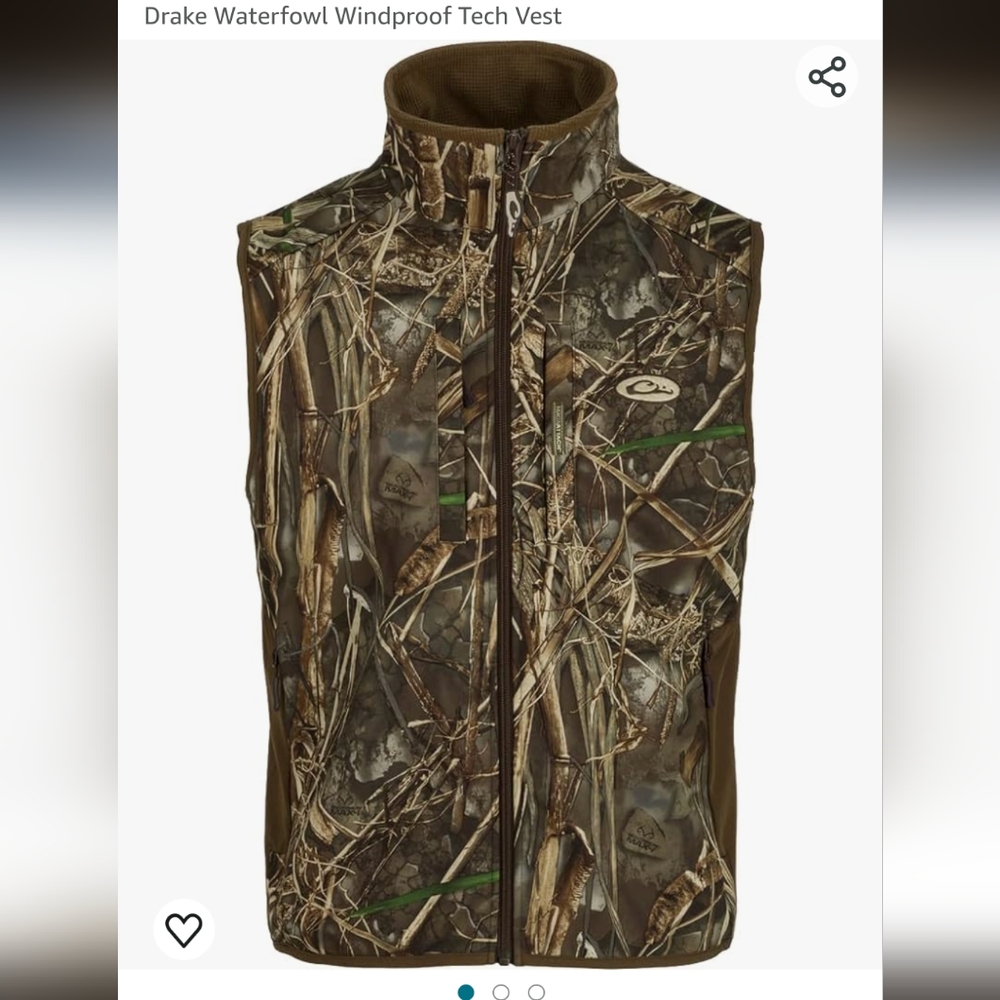Jump to the second image dot
The width and height of the screenshot is (1000, 1000).
[x=501, y=992]
